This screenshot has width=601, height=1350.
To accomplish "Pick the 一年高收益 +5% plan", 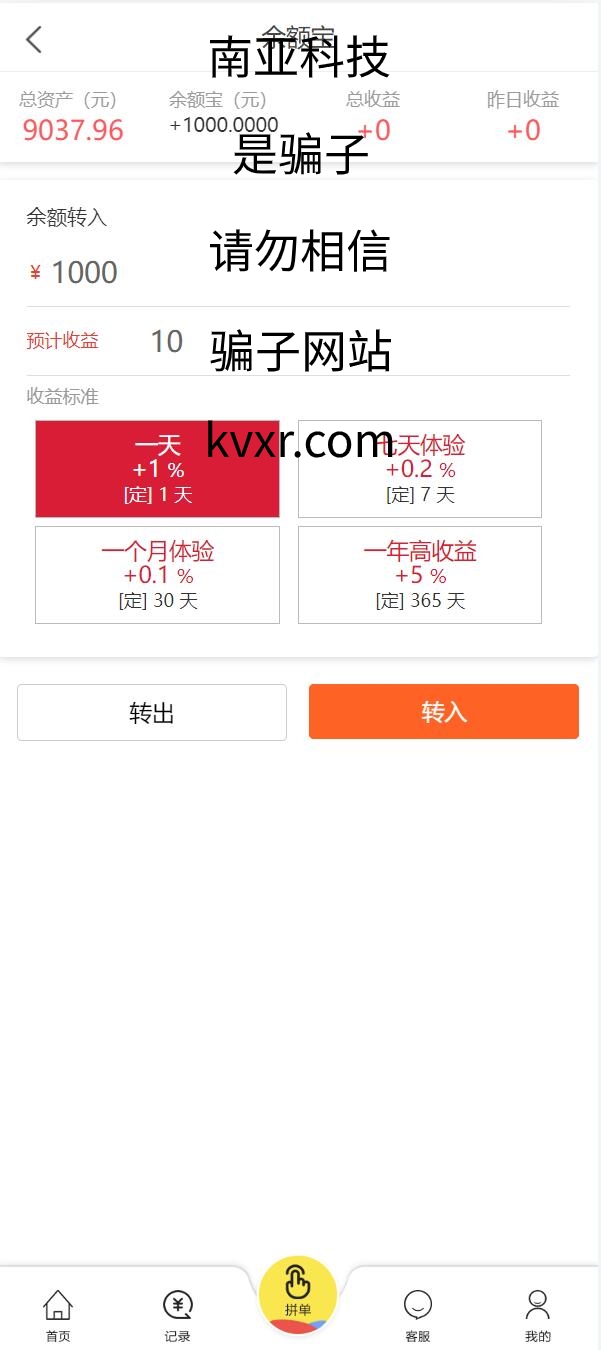I will pyautogui.click(x=420, y=575).
